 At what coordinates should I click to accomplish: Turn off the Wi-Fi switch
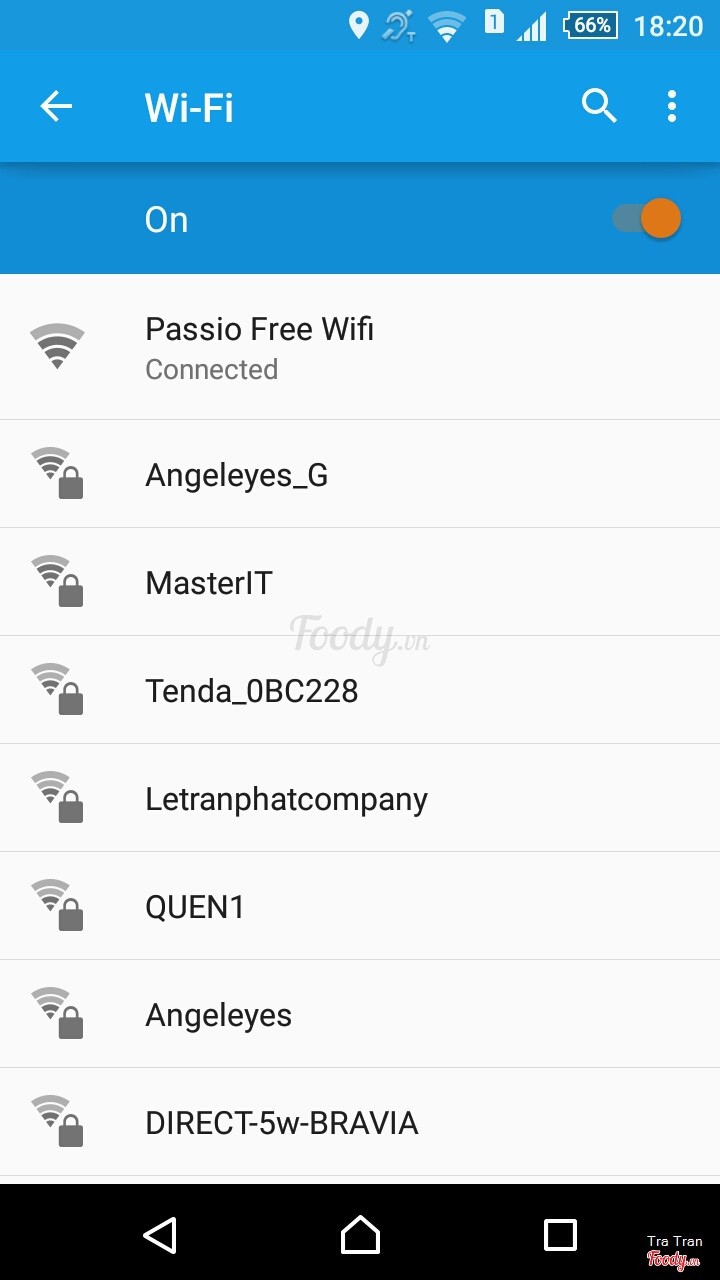pos(648,219)
